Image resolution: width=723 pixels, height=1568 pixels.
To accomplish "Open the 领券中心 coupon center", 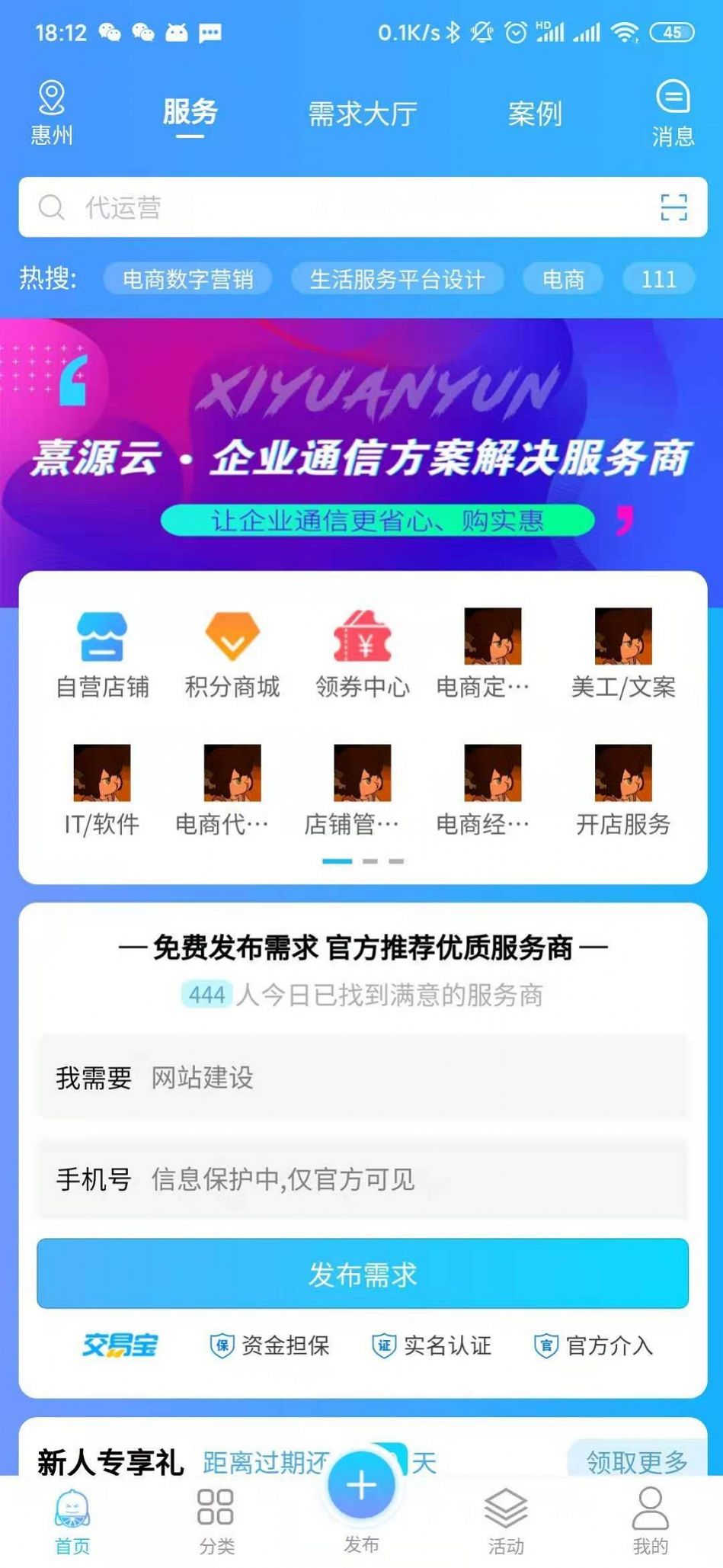I will (x=362, y=652).
